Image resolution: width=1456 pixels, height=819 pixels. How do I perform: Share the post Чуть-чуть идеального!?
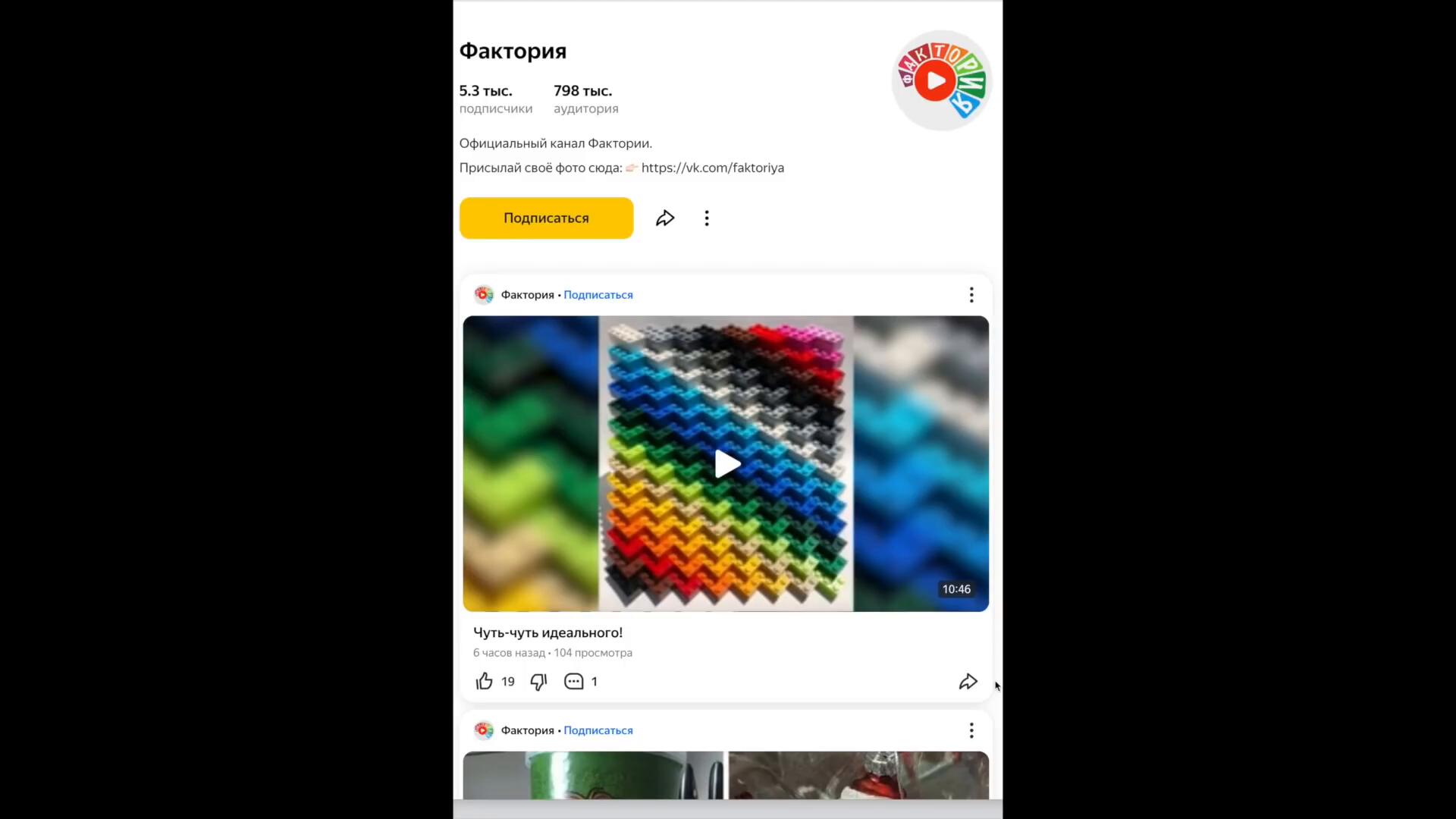[968, 681]
